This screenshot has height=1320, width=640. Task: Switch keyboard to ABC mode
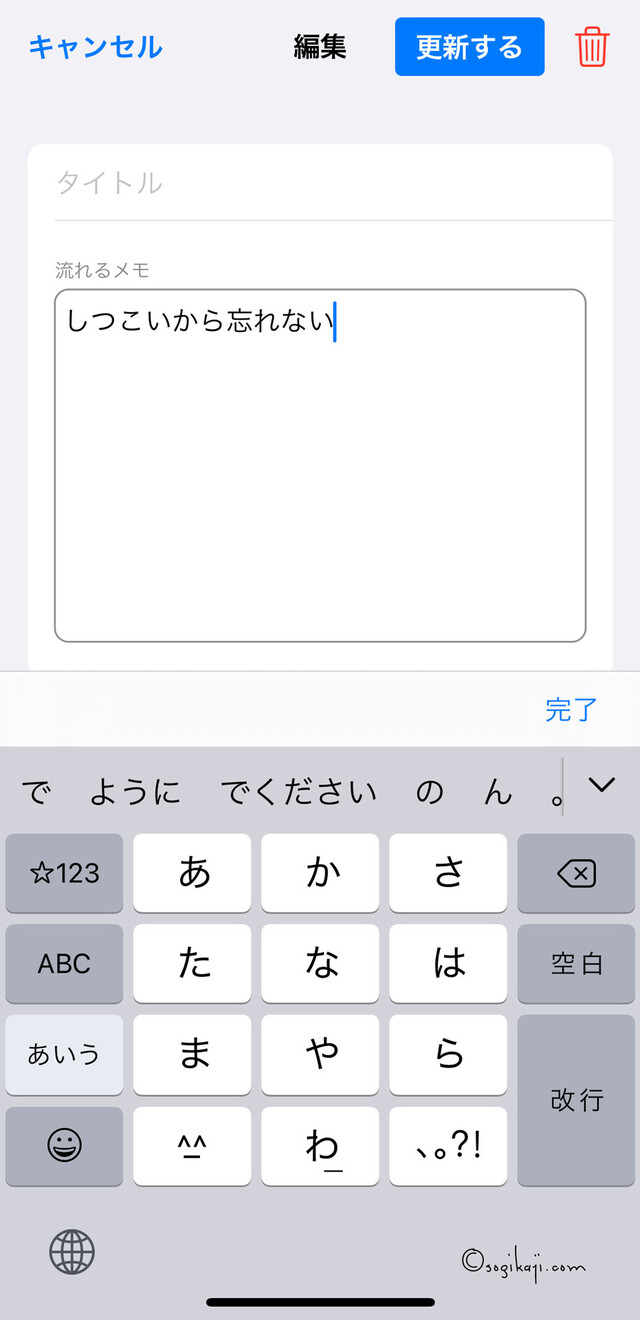64,963
